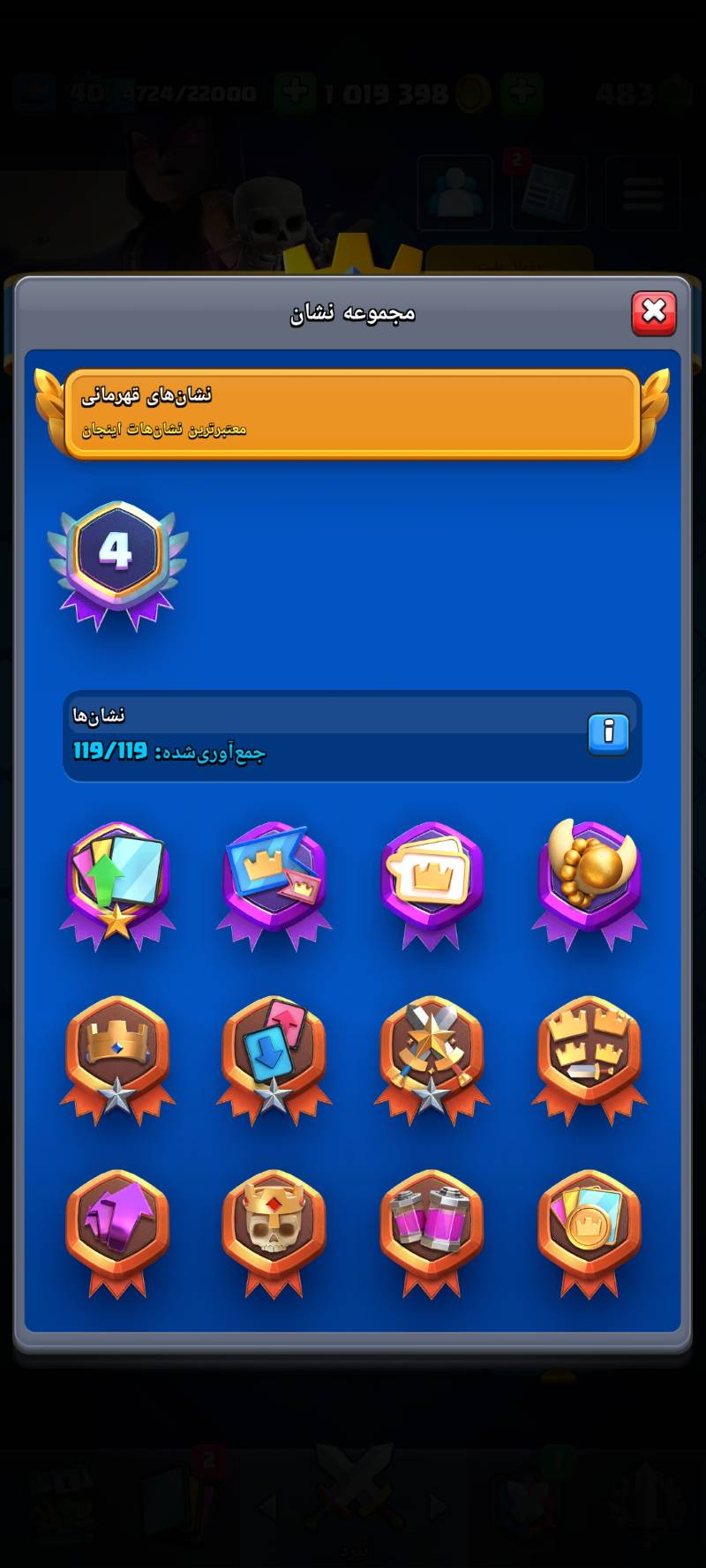Select the crown cards purple badge

coord(431,882)
